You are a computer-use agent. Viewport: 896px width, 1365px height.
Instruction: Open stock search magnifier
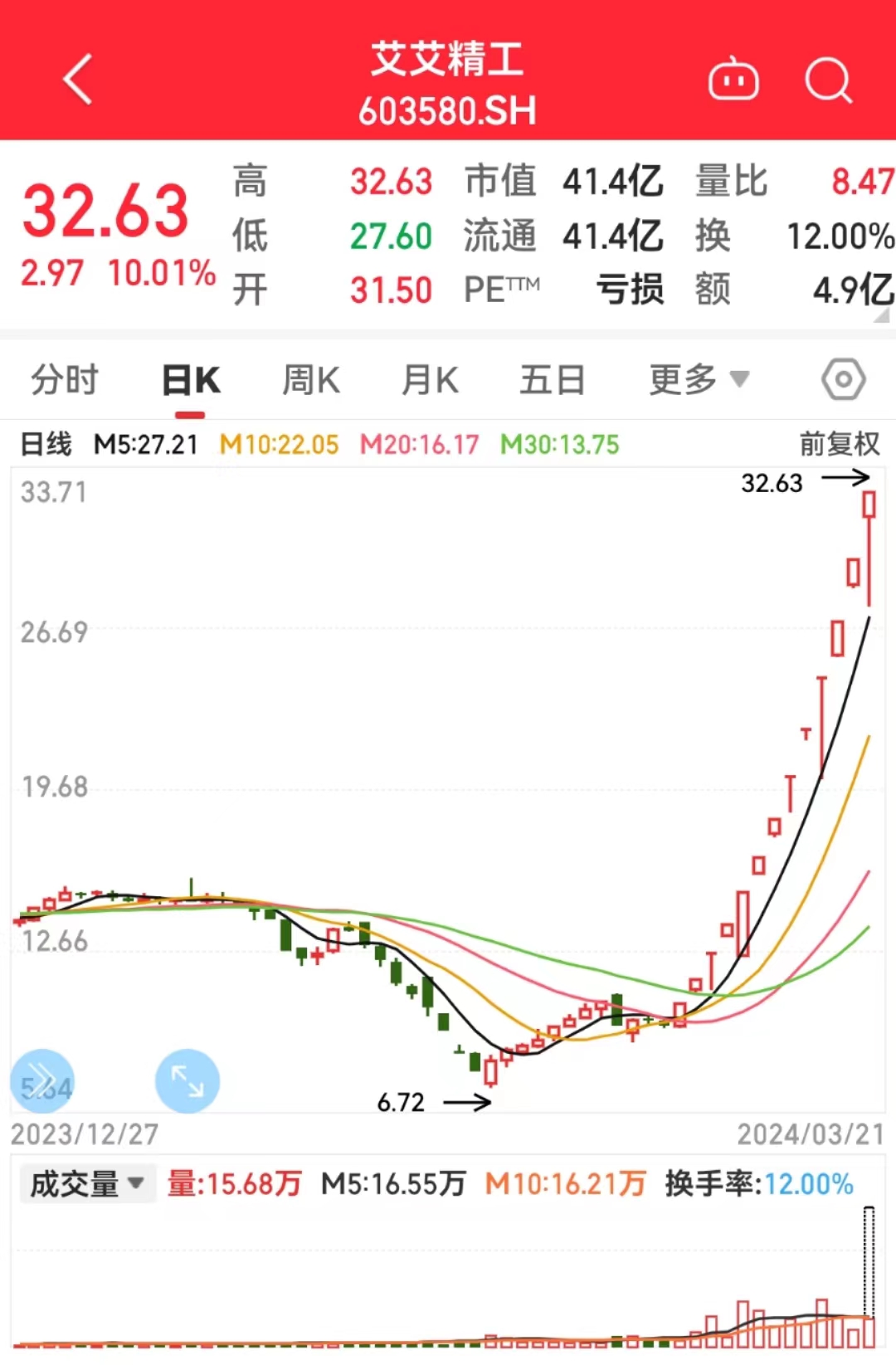tap(828, 80)
